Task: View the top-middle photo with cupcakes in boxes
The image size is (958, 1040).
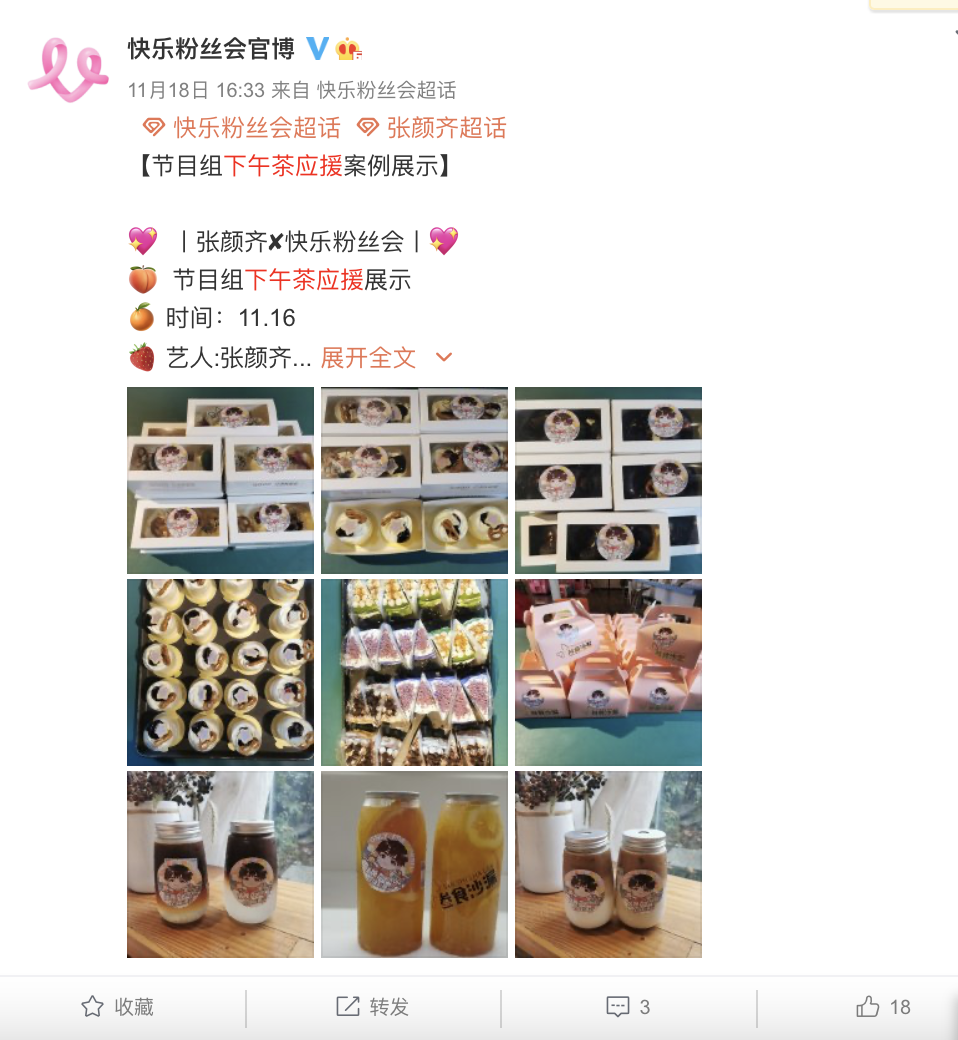Action: (414, 480)
